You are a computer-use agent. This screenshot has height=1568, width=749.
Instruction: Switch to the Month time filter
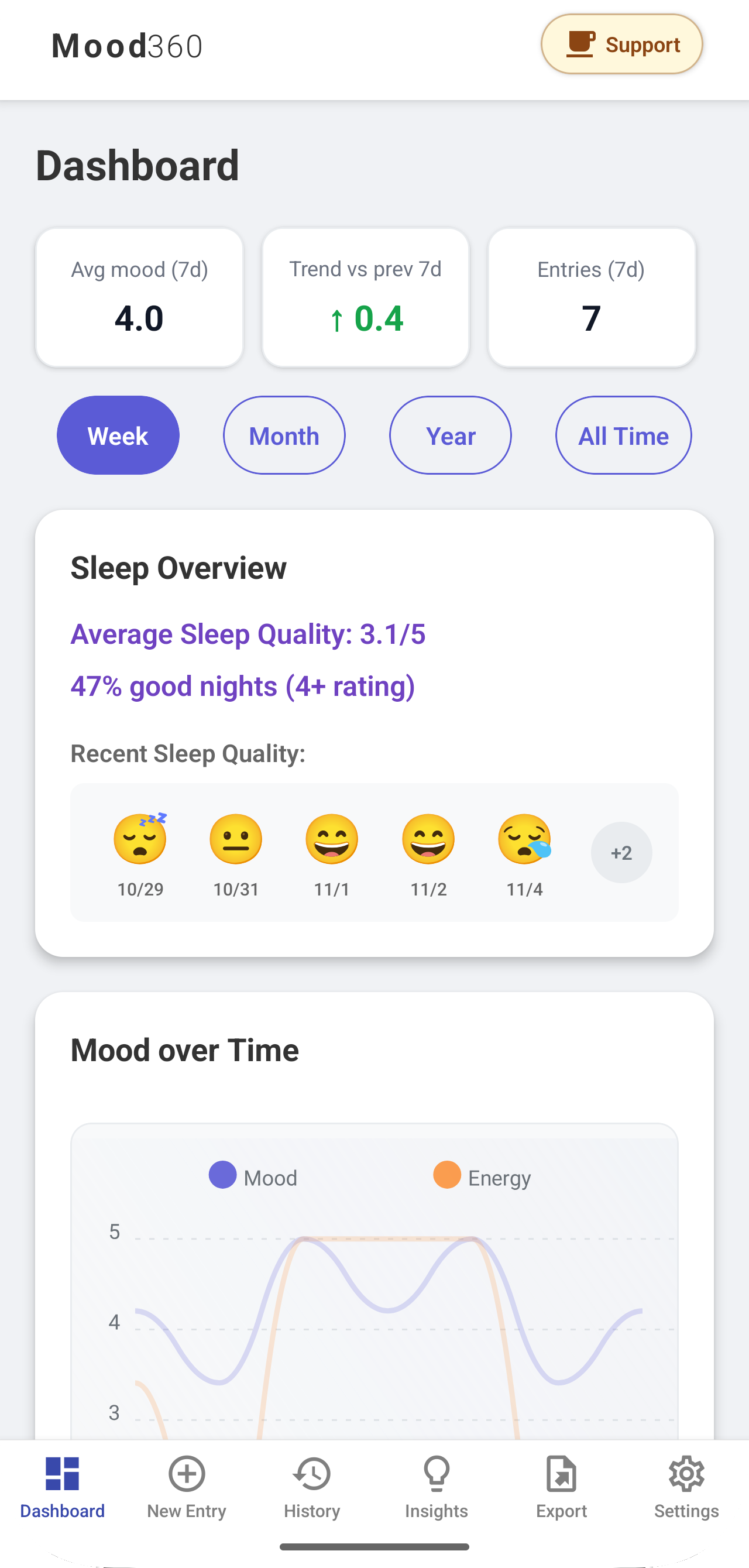284,435
